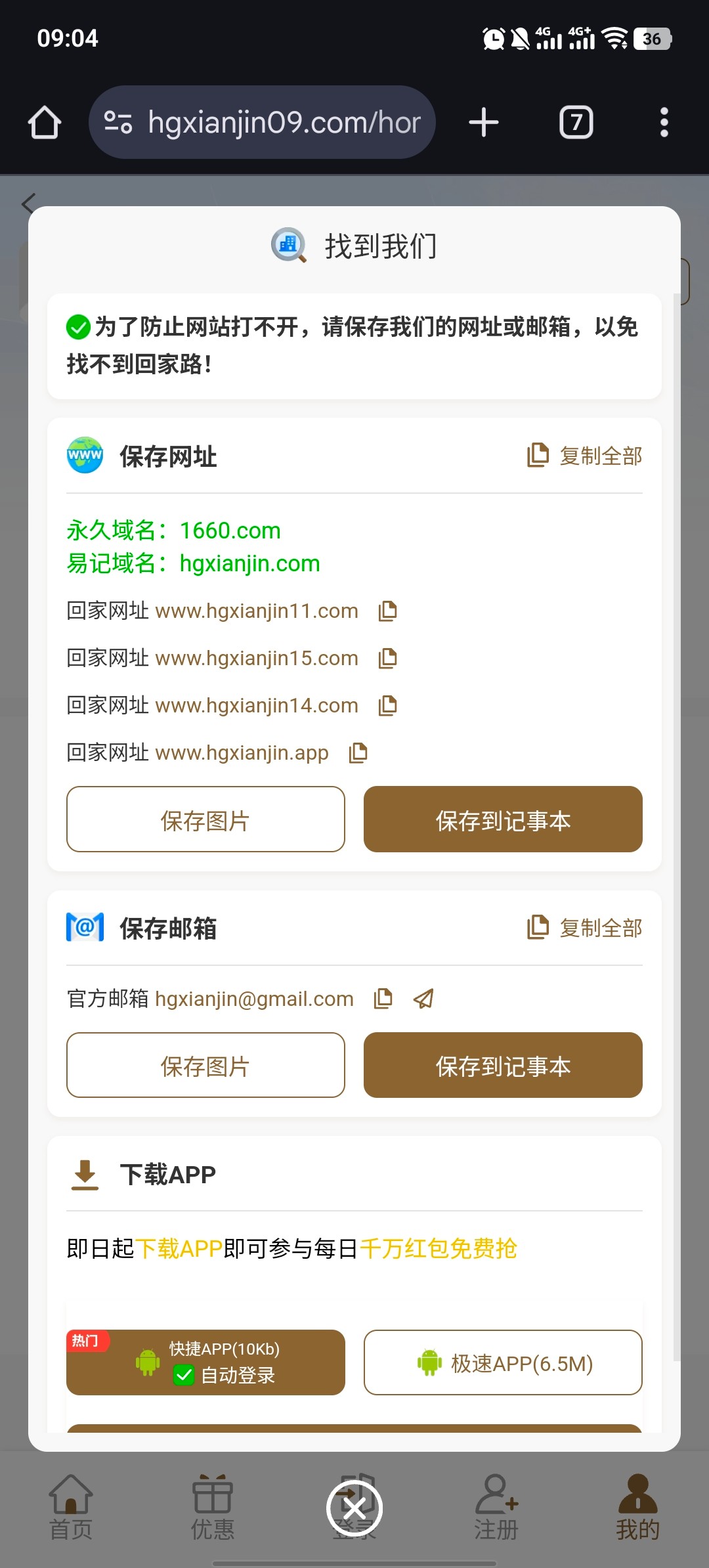
Task: Tap 保存图片 in the email section
Action: (x=205, y=1065)
